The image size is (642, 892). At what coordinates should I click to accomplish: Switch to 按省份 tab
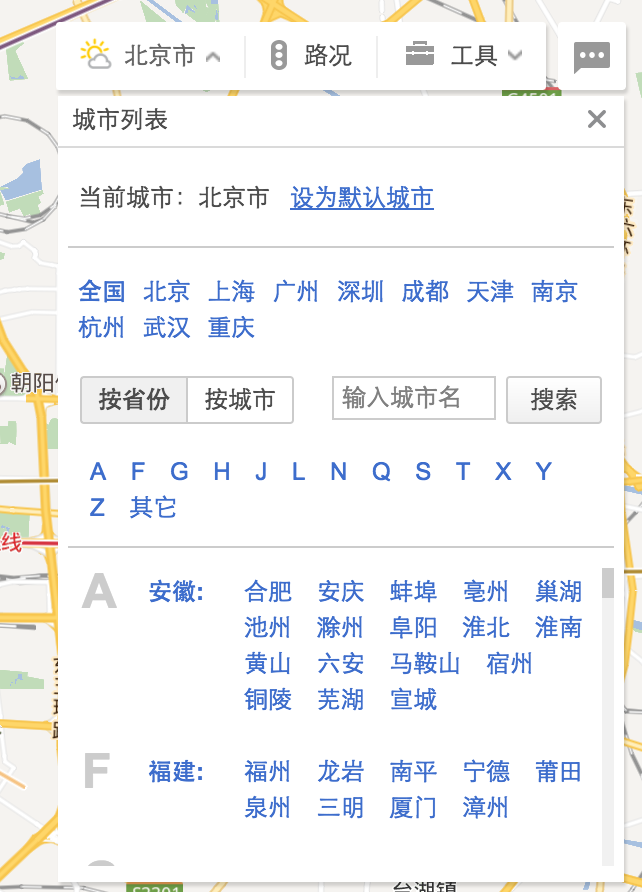click(x=134, y=400)
